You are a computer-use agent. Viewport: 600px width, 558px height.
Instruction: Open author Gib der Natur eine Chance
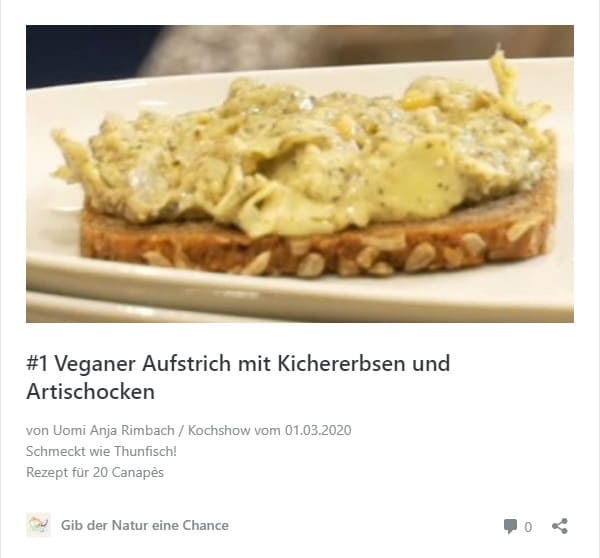point(144,525)
